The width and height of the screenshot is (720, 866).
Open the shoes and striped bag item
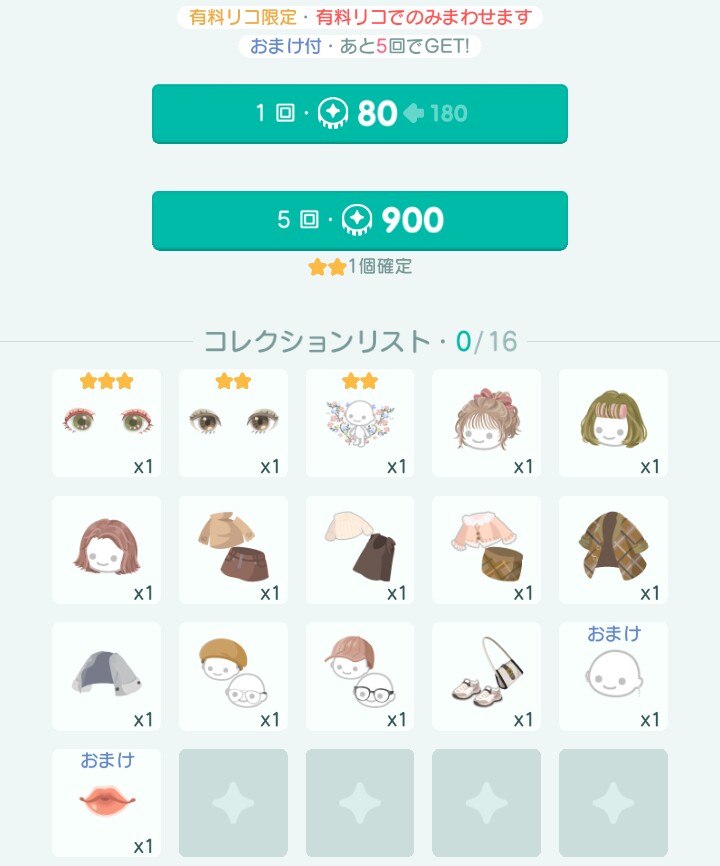coord(487,676)
